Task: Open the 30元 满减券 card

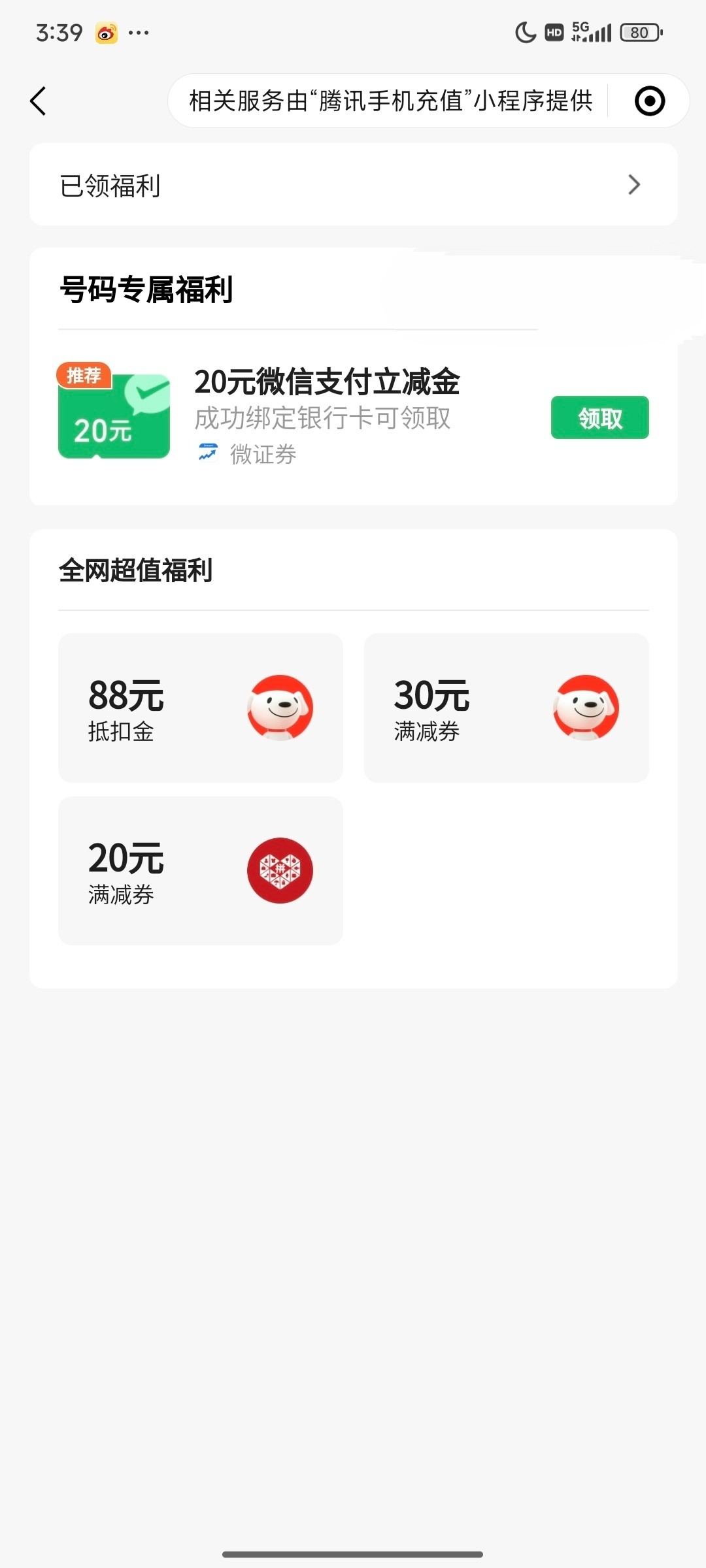Action: tap(507, 708)
